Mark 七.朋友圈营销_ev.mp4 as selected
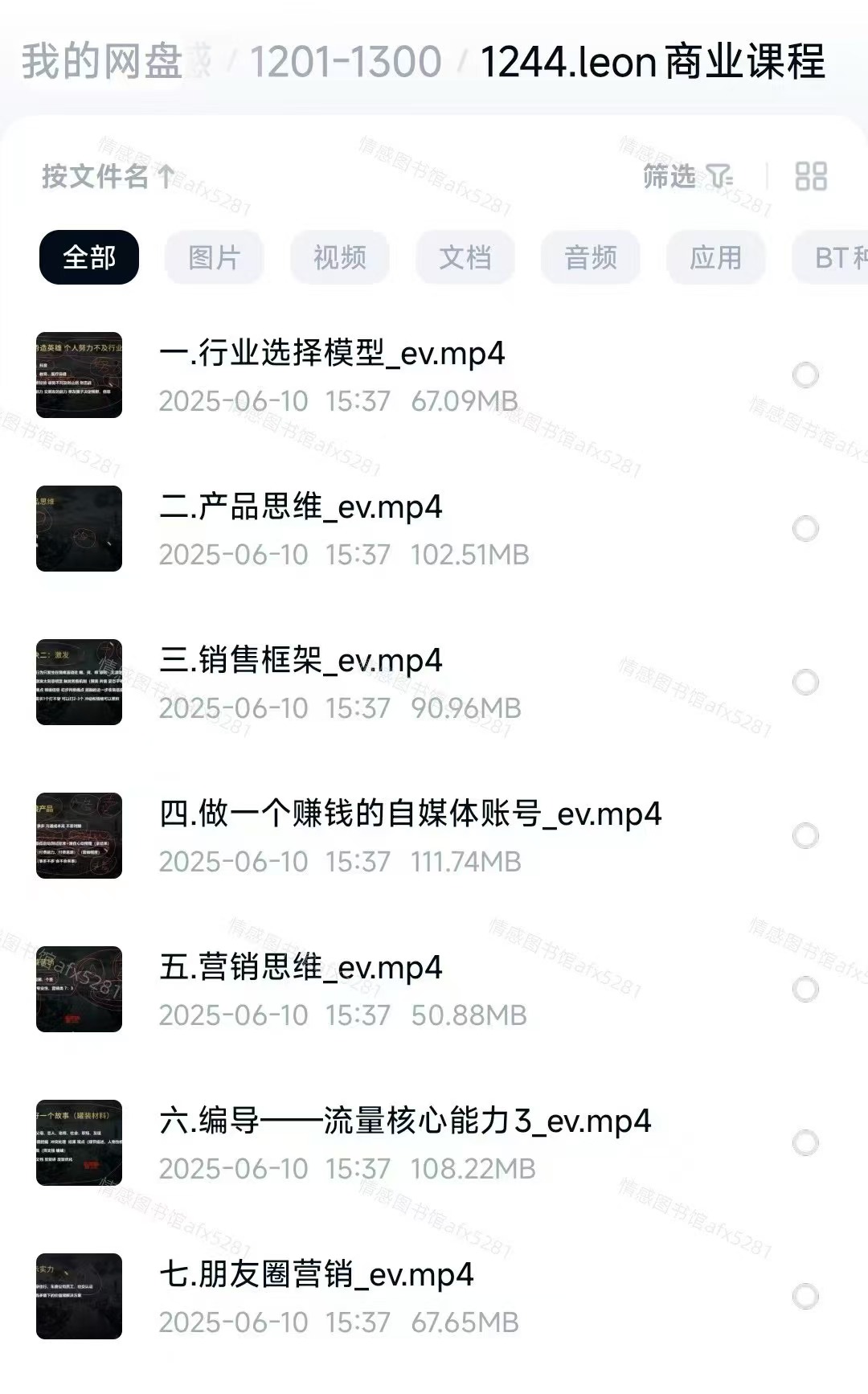 pos(805,1296)
